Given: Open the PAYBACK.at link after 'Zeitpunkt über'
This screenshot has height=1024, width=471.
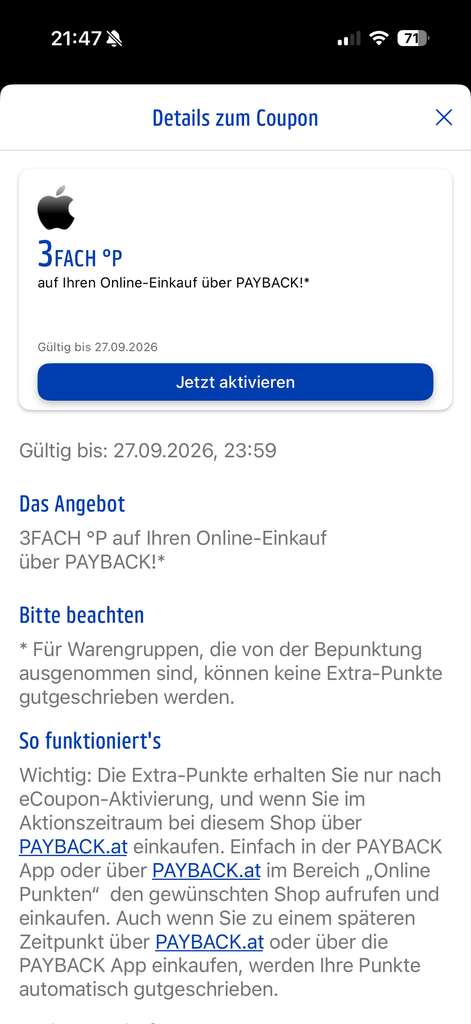Looking at the screenshot, I should click(x=209, y=942).
